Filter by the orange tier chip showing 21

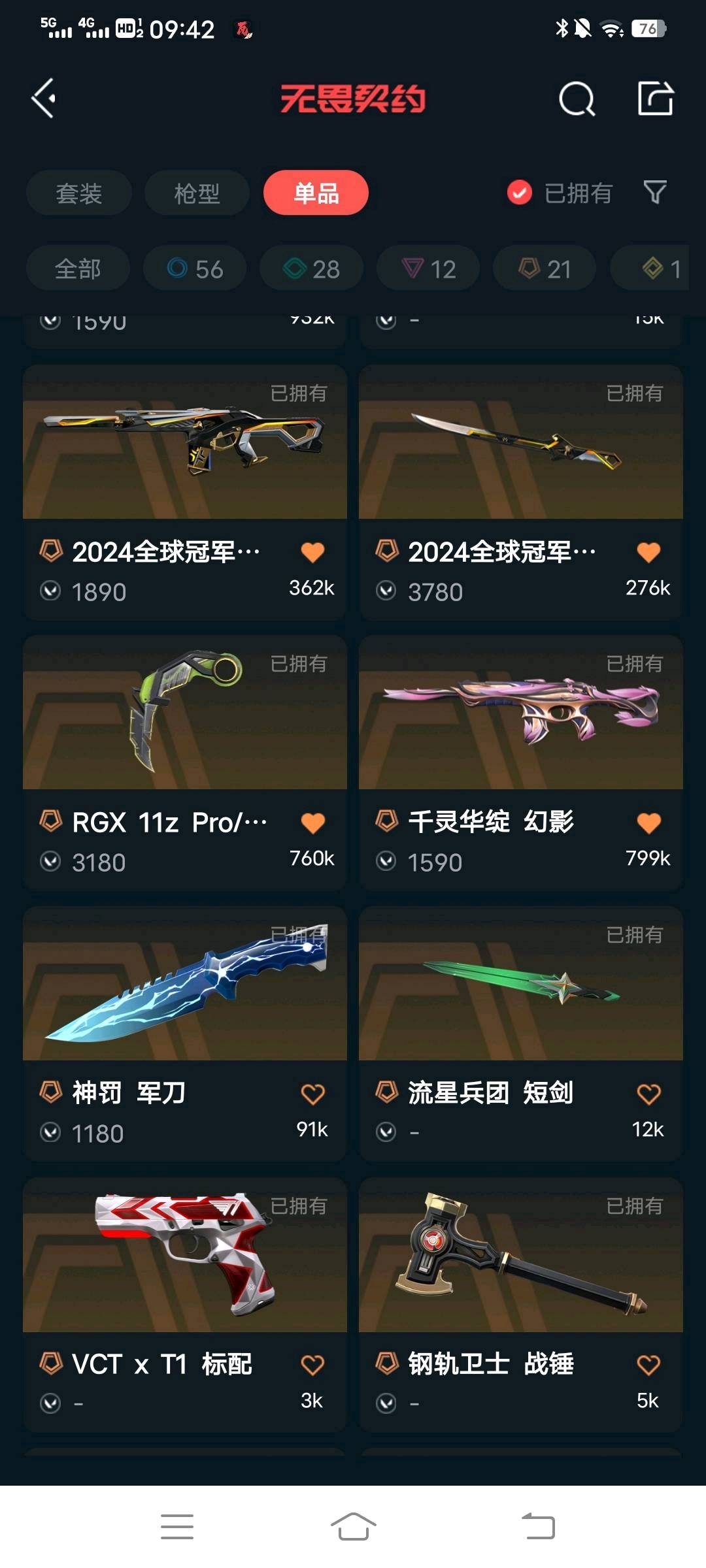pos(545,269)
